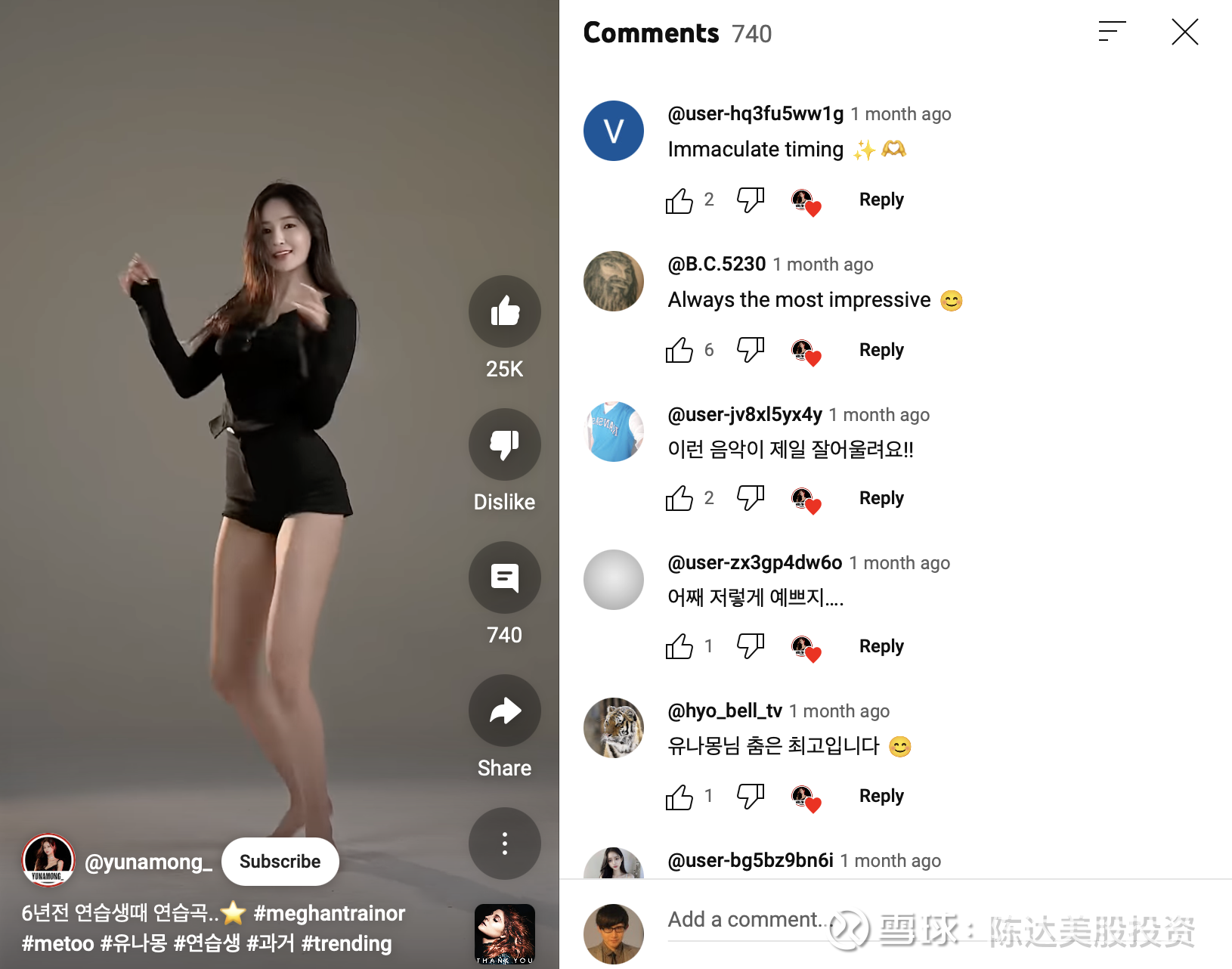1232x969 pixels.
Task: Dislike this Short video
Action: click(x=504, y=444)
